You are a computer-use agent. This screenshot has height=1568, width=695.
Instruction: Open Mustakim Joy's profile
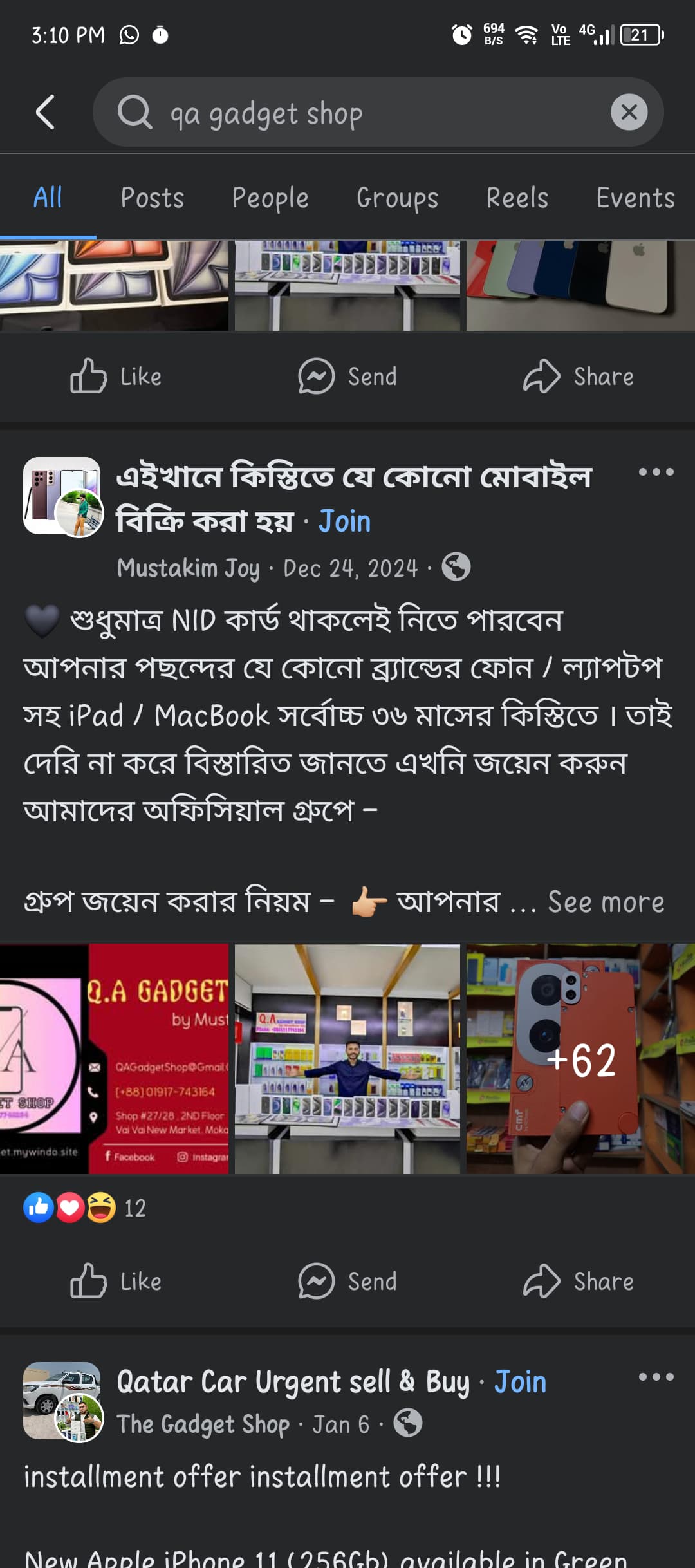[x=189, y=568]
